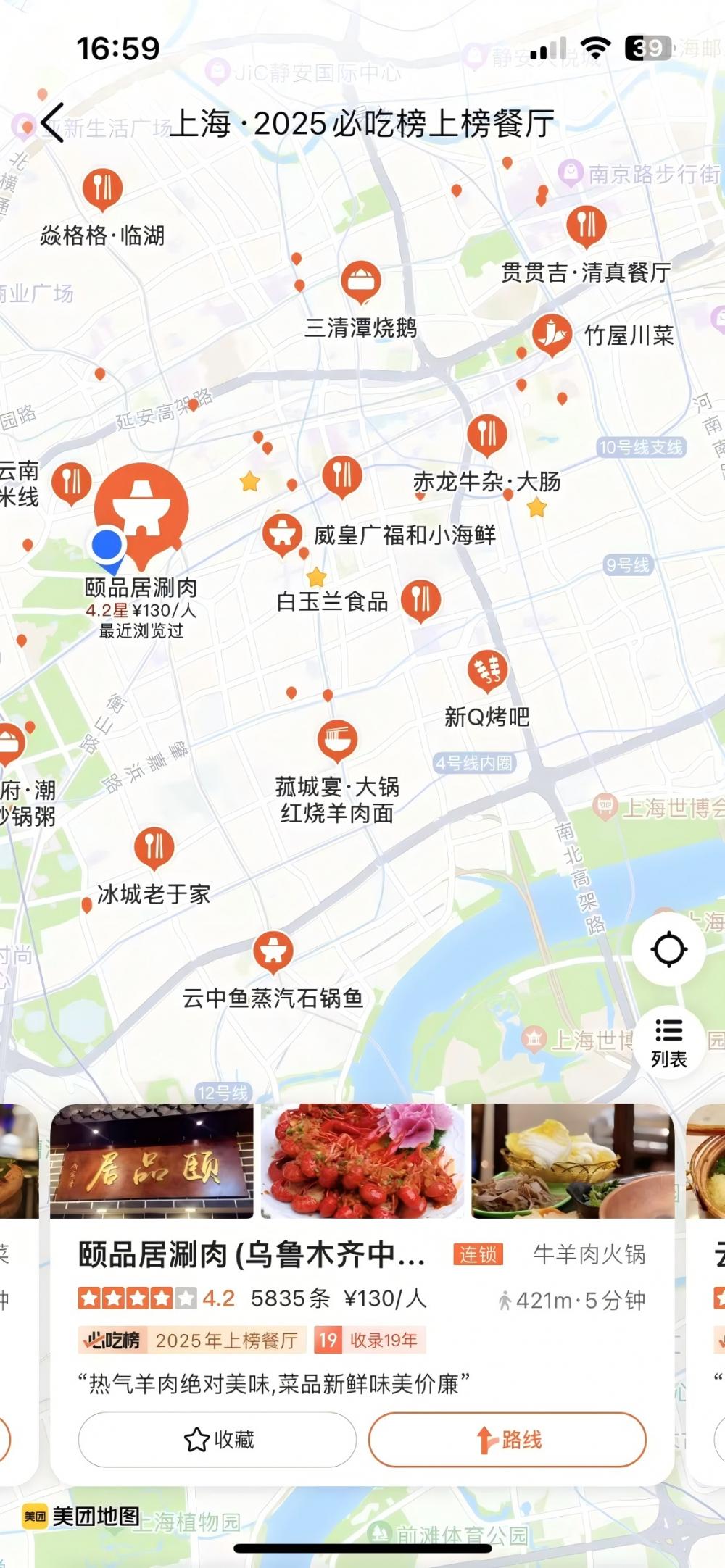Open the 贯贯吉·清真餐厅 pin

pos(586,225)
